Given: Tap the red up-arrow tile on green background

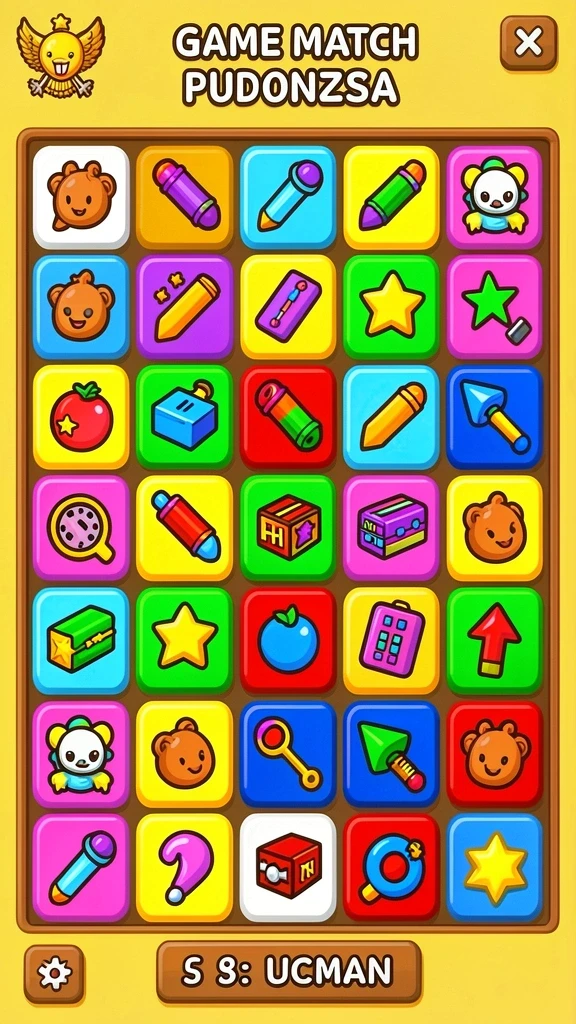Looking at the screenshot, I should coord(494,640).
